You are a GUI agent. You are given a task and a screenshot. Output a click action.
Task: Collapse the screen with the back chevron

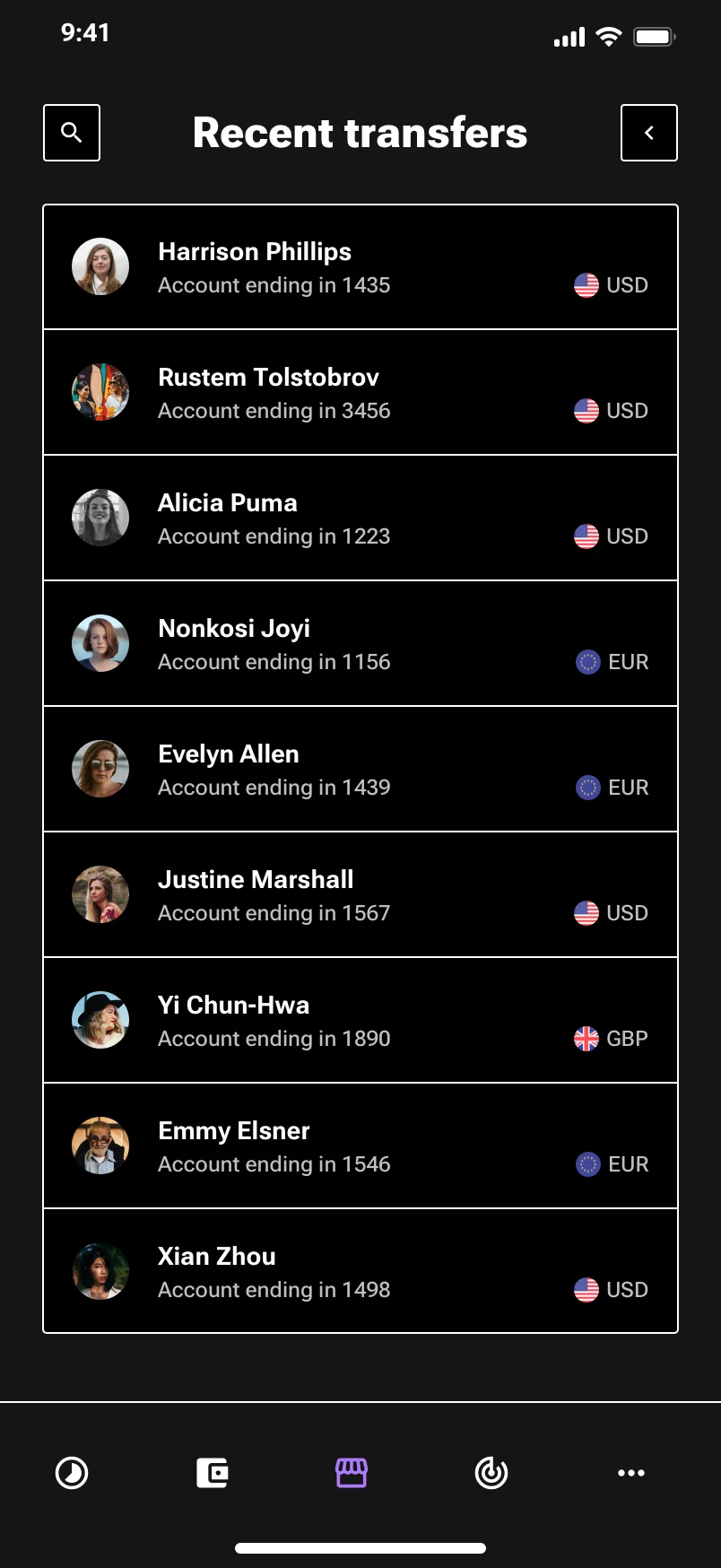tap(648, 132)
